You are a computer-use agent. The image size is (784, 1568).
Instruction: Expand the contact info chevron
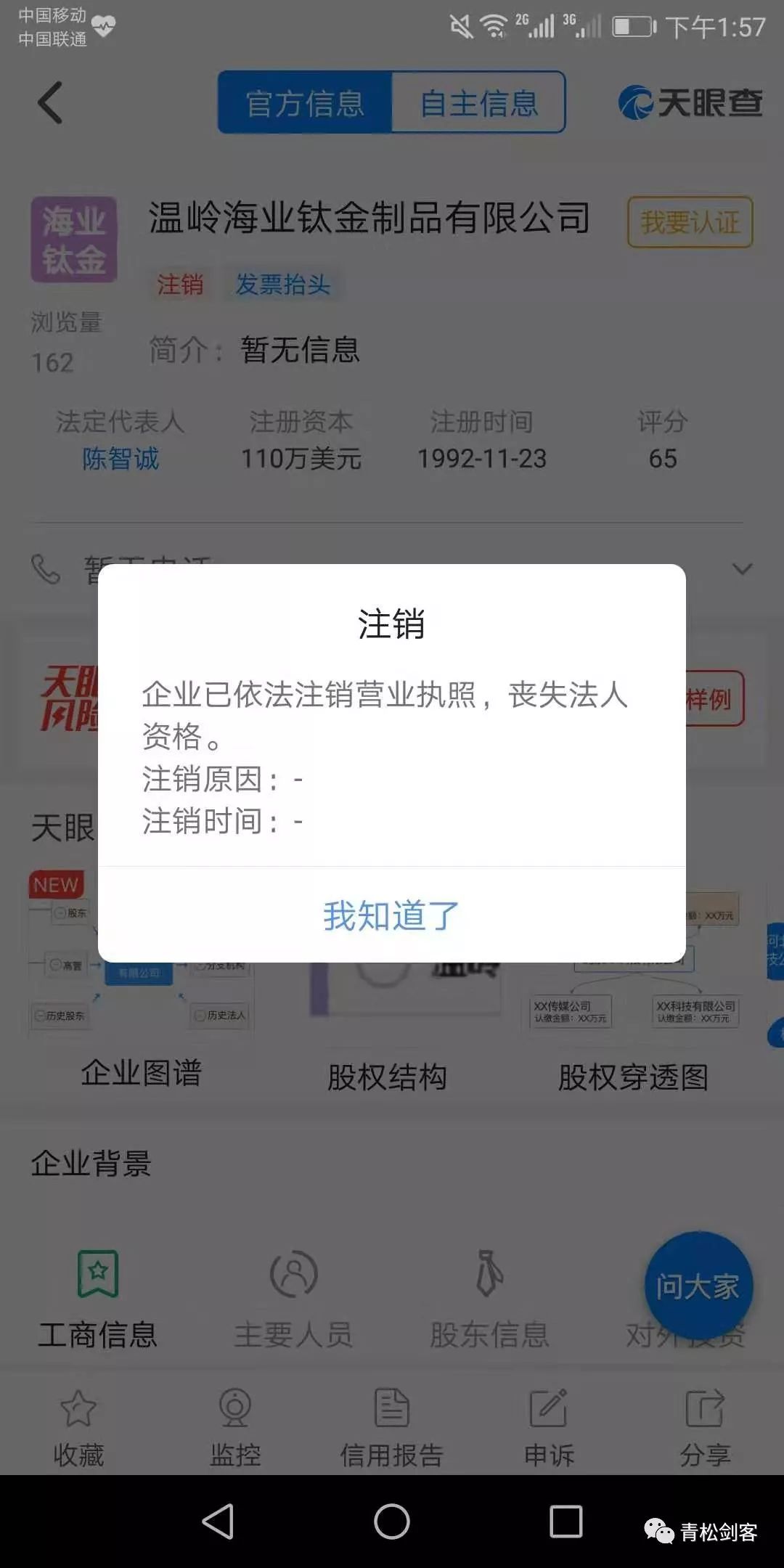pyautogui.click(x=742, y=568)
